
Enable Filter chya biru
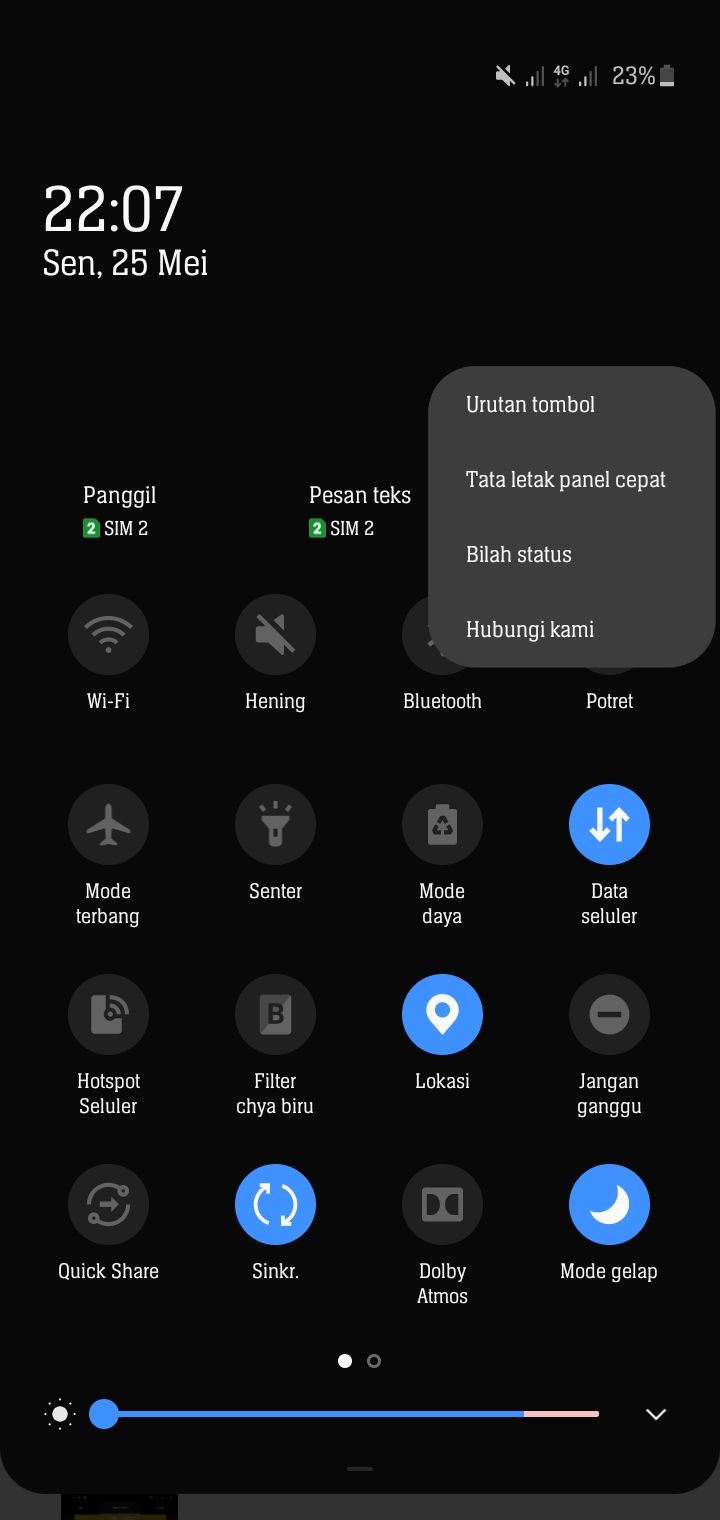[x=275, y=1015]
